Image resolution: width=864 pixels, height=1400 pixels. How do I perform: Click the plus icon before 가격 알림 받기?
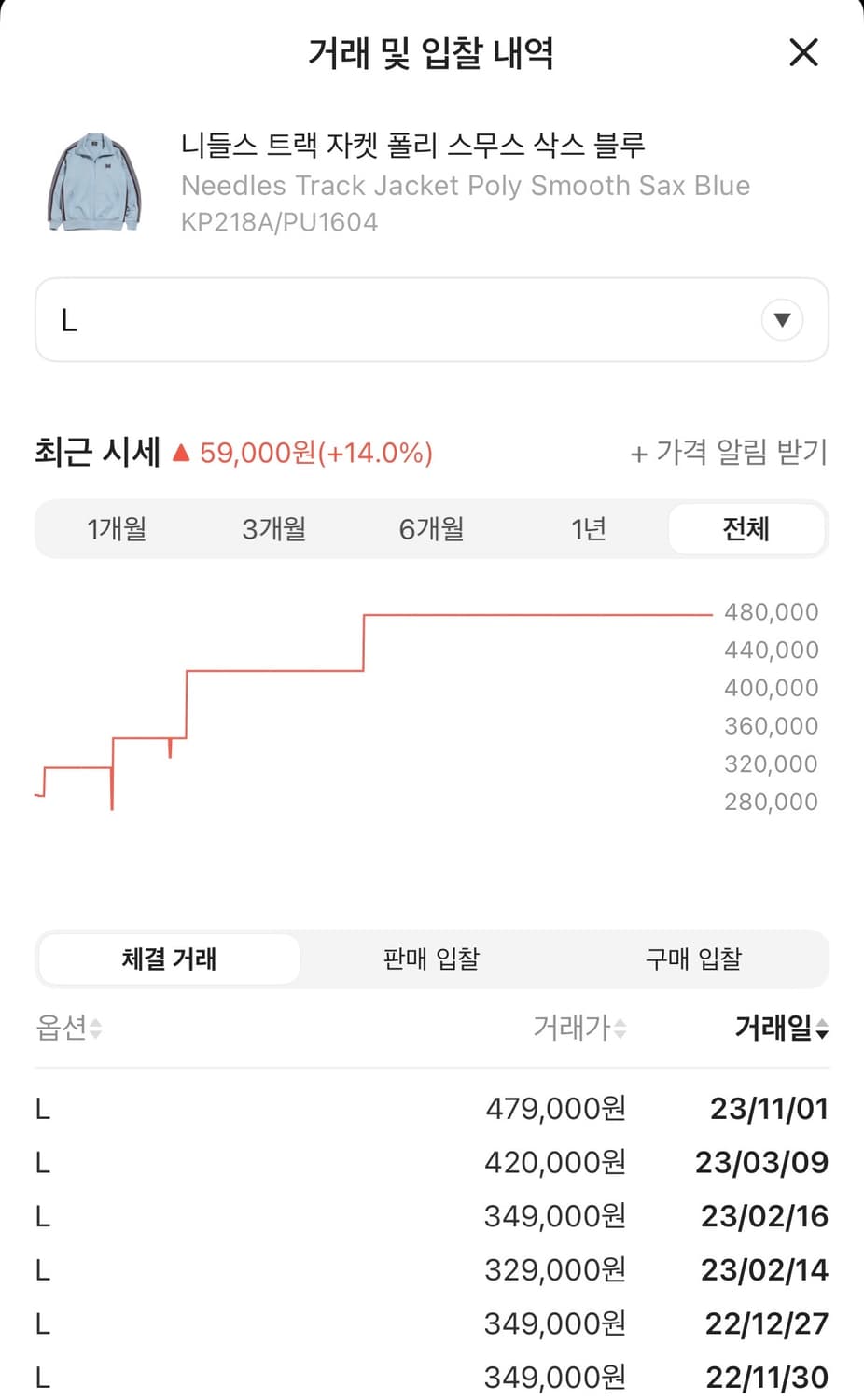tap(638, 453)
